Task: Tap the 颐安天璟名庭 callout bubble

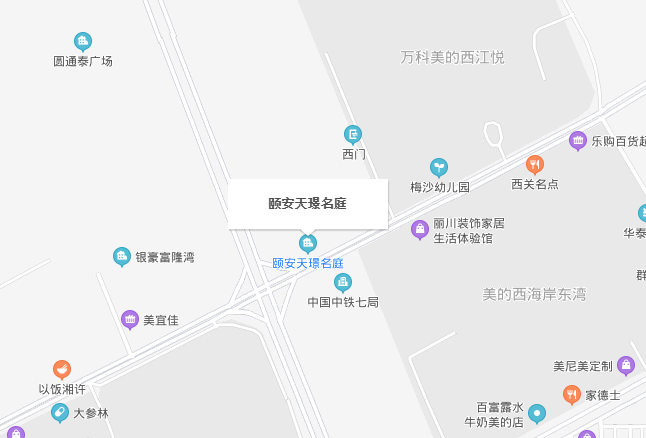Action: (x=307, y=203)
